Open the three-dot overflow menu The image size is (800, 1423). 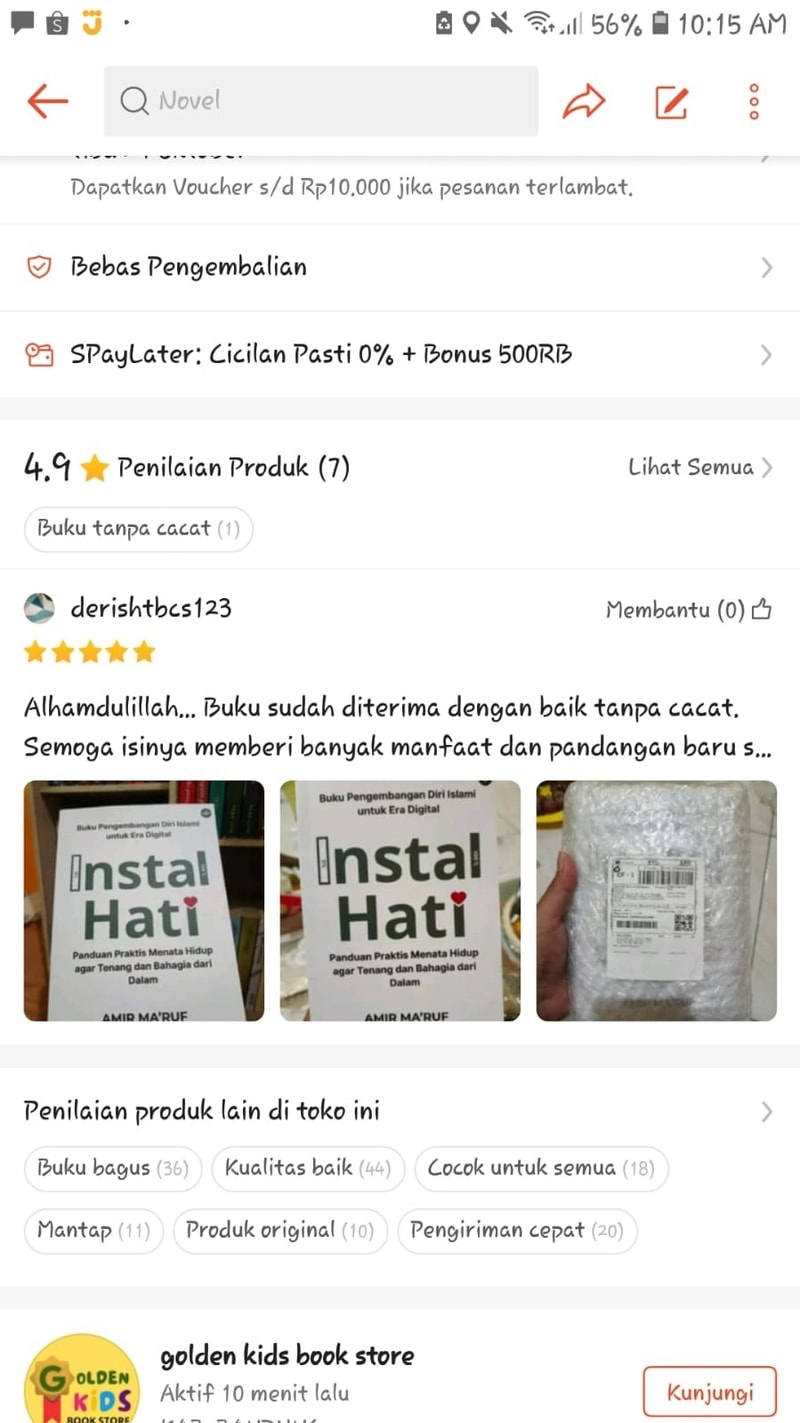coord(754,101)
